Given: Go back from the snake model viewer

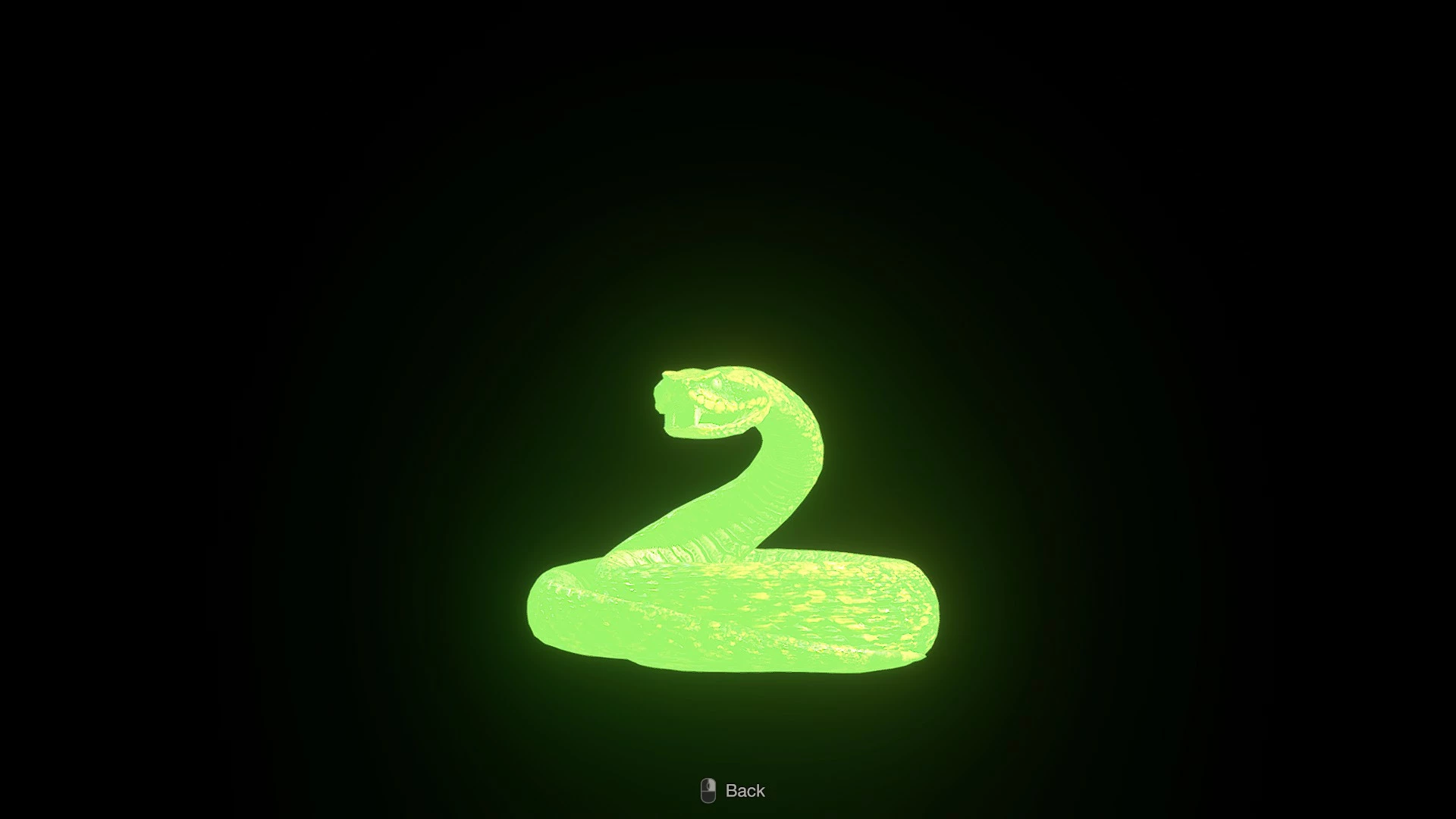Looking at the screenshot, I should pos(733,790).
